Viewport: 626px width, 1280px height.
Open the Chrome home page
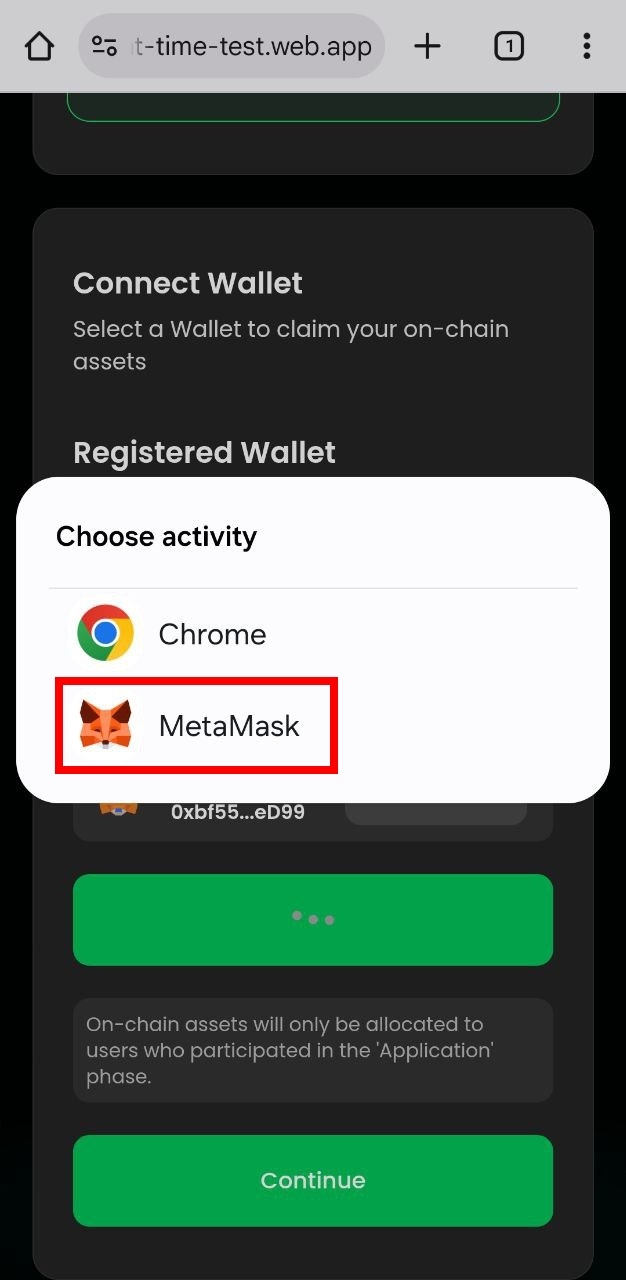39,46
